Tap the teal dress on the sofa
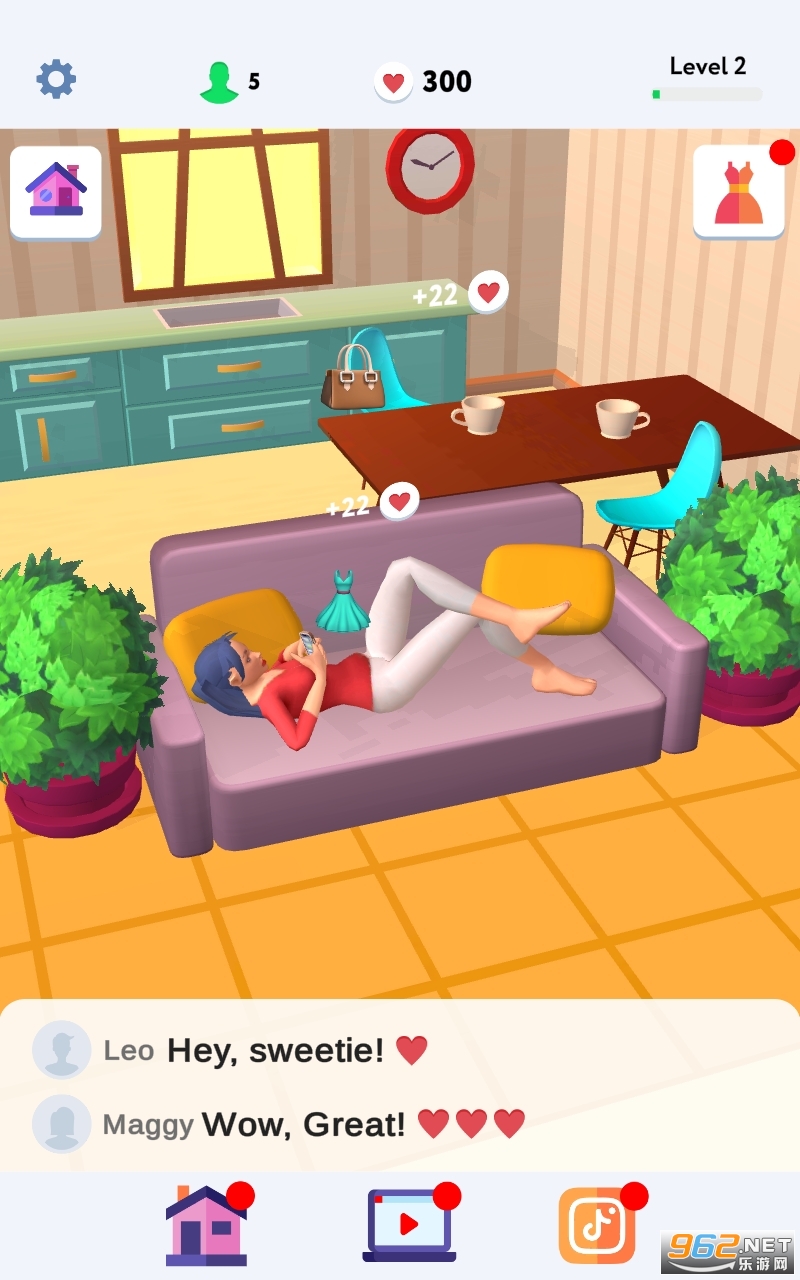 coord(343,601)
